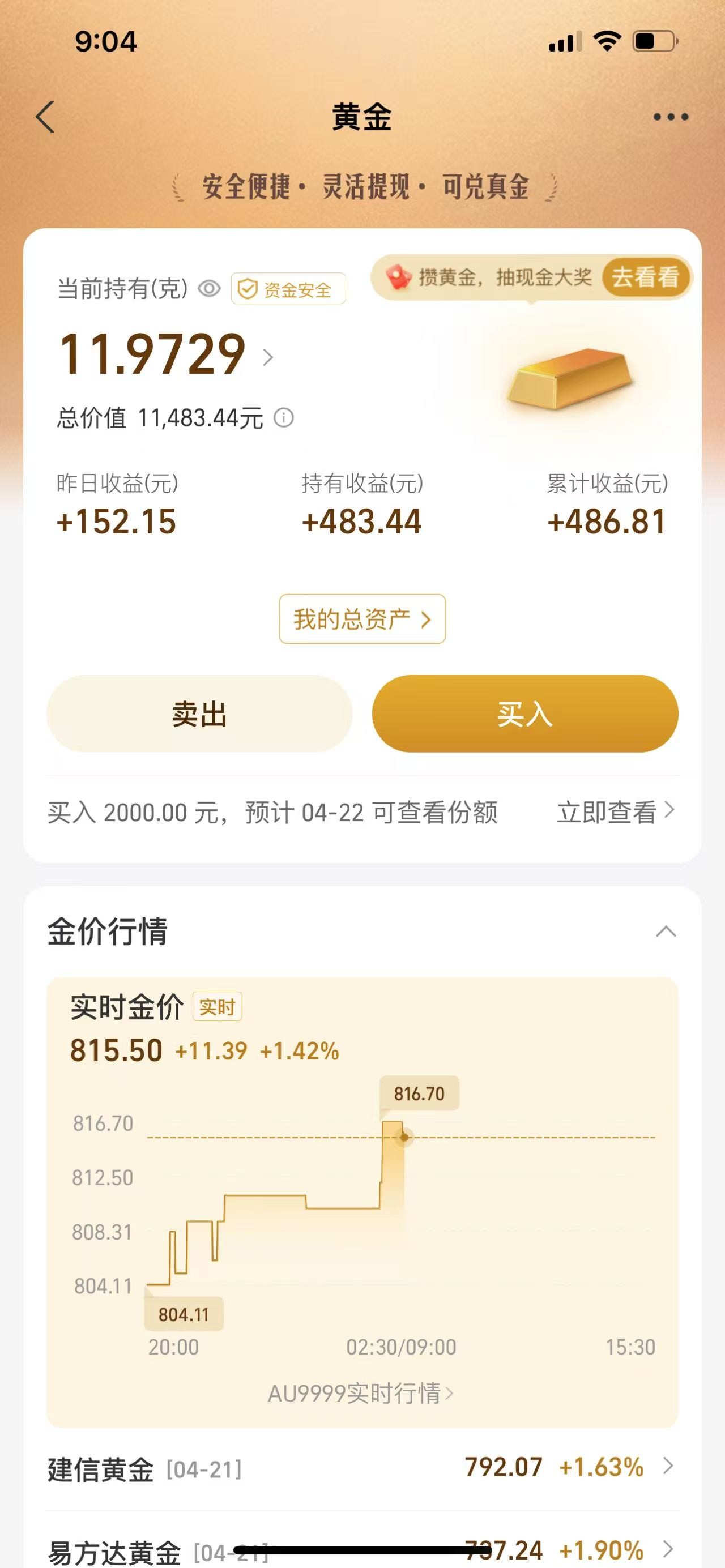Open the 易方达黄金 row
Viewport: 725px width, 1568px height.
(x=362, y=1549)
